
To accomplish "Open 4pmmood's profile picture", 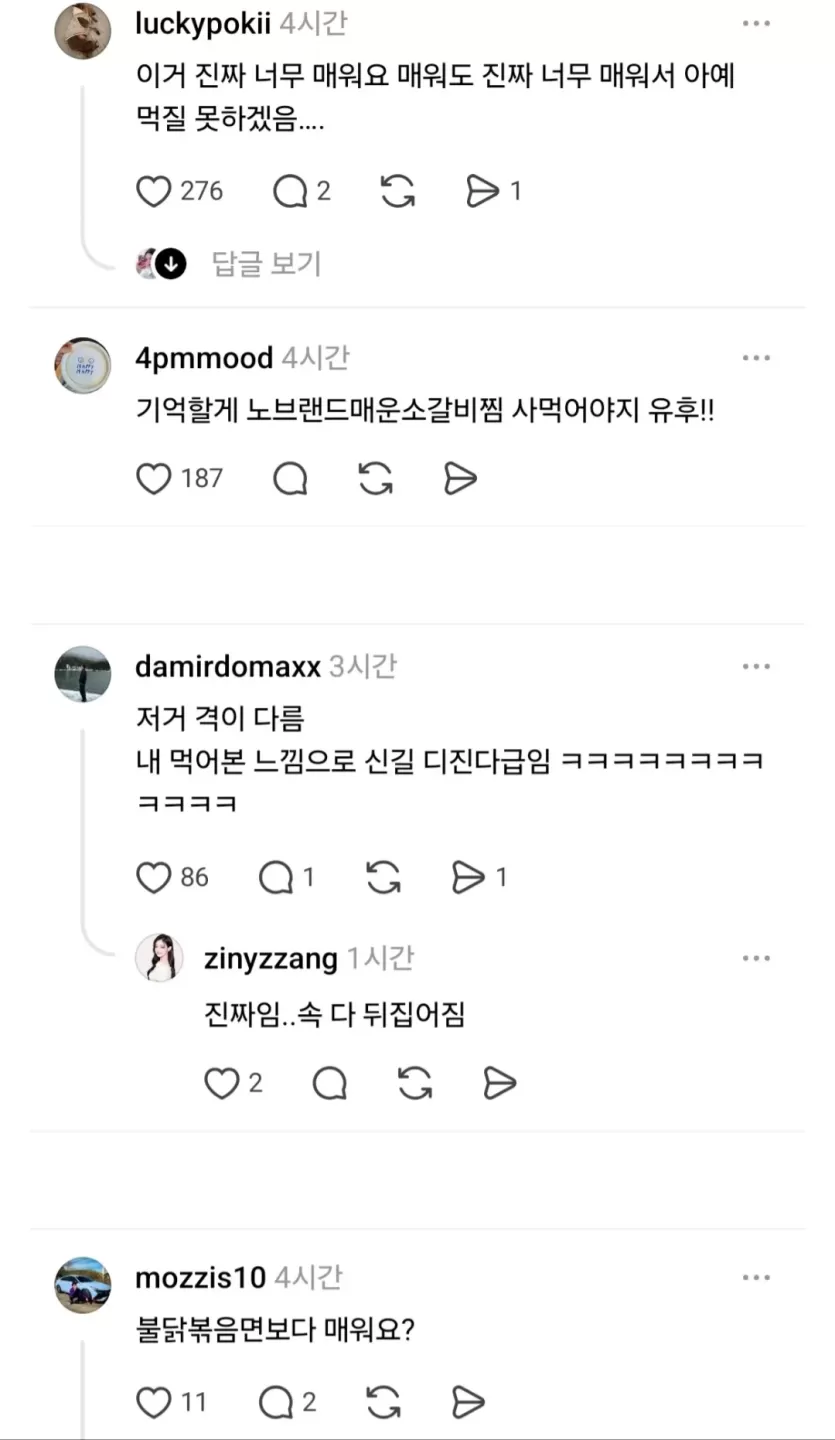I will [82, 365].
